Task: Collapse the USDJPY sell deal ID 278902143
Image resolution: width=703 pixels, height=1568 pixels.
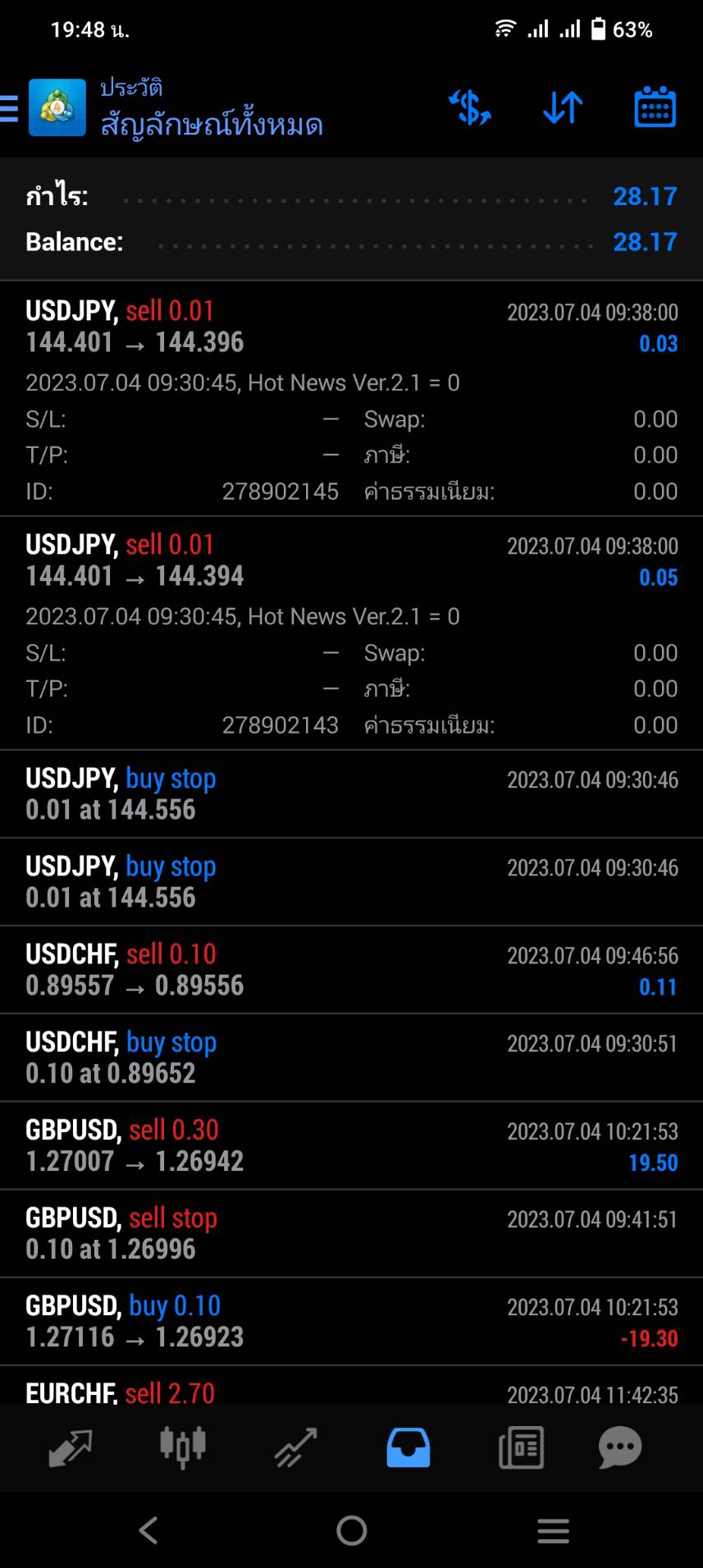Action: click(x=351, y=633)
